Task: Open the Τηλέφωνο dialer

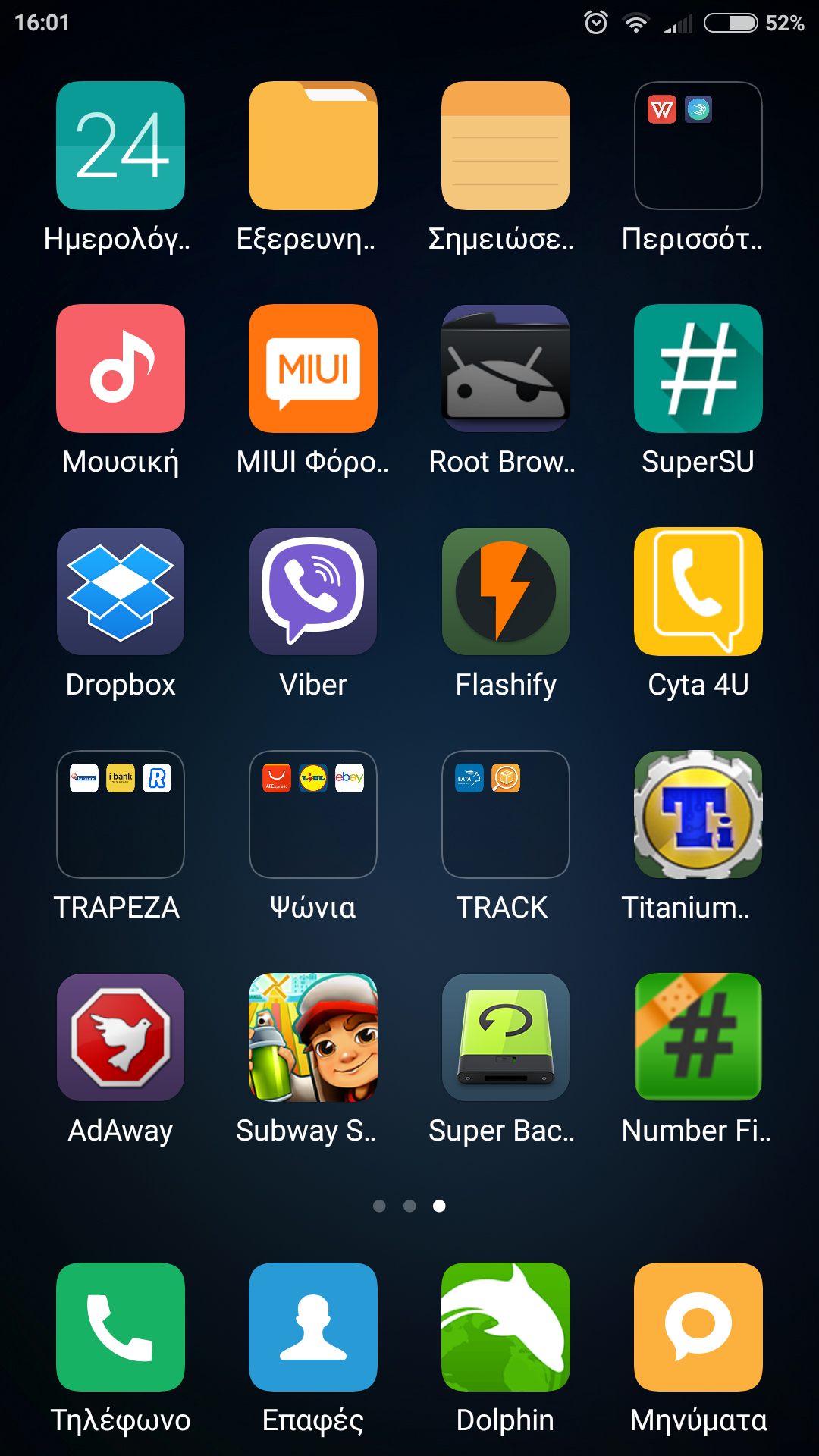Action: [121, 1327]
